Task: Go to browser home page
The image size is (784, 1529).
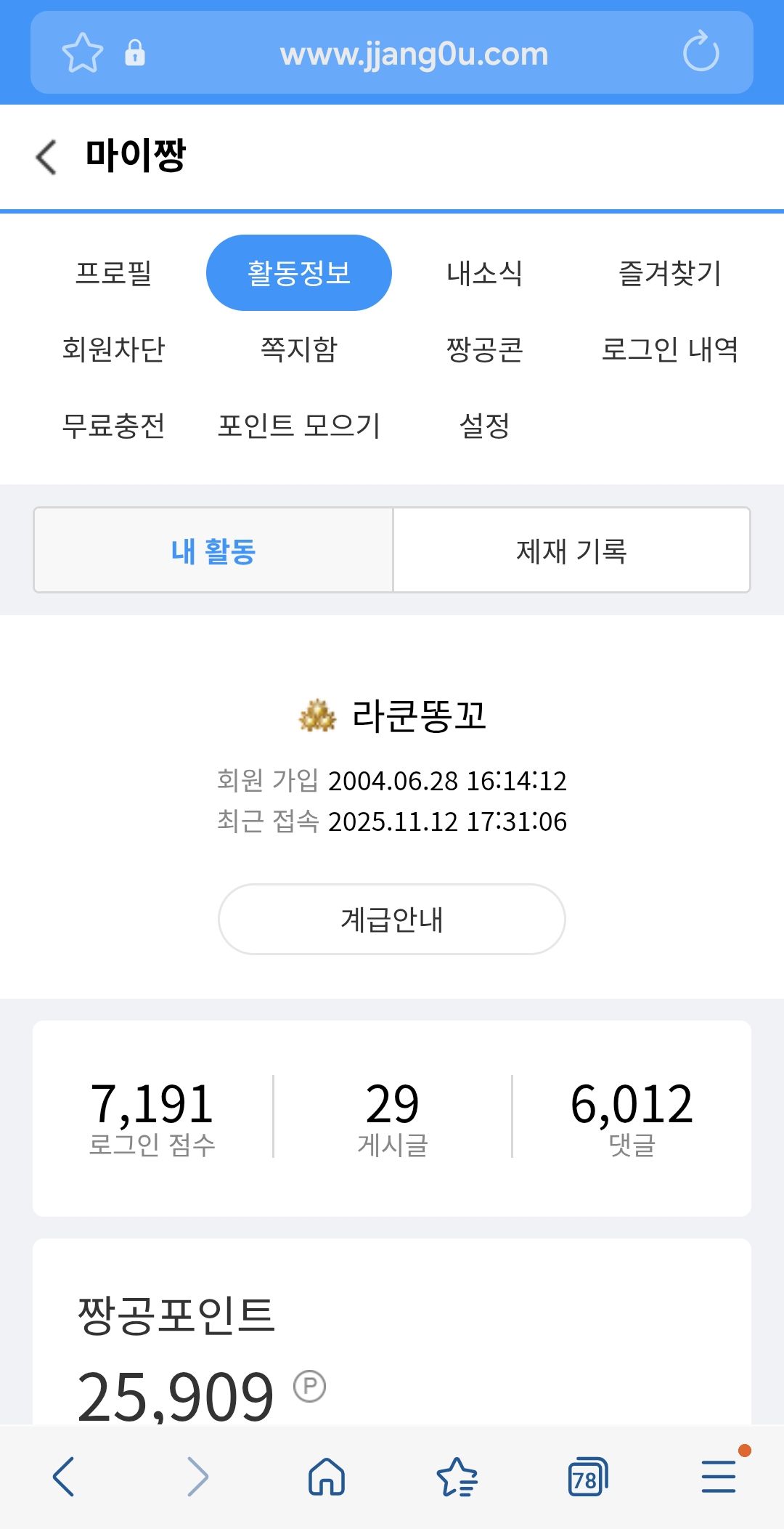Action: coord(327,1477)
